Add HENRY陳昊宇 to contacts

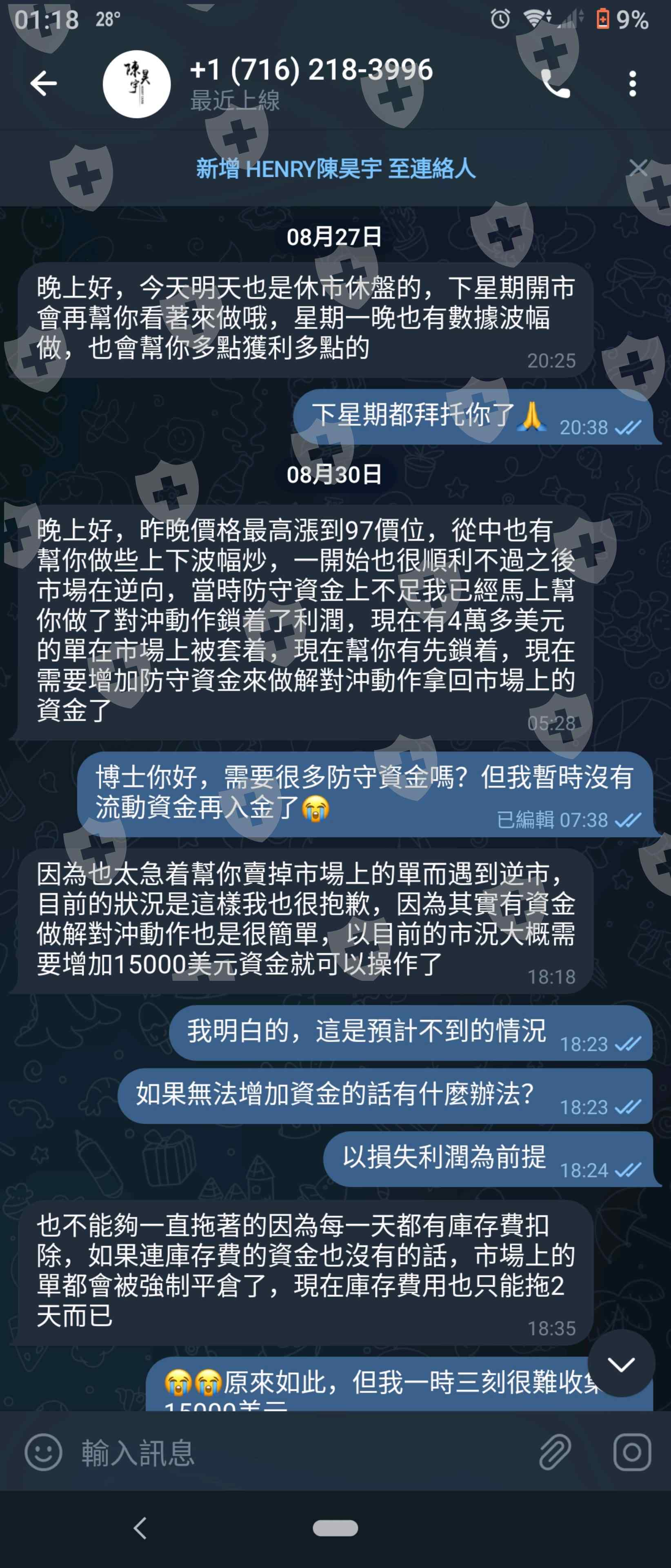(336, 169)
